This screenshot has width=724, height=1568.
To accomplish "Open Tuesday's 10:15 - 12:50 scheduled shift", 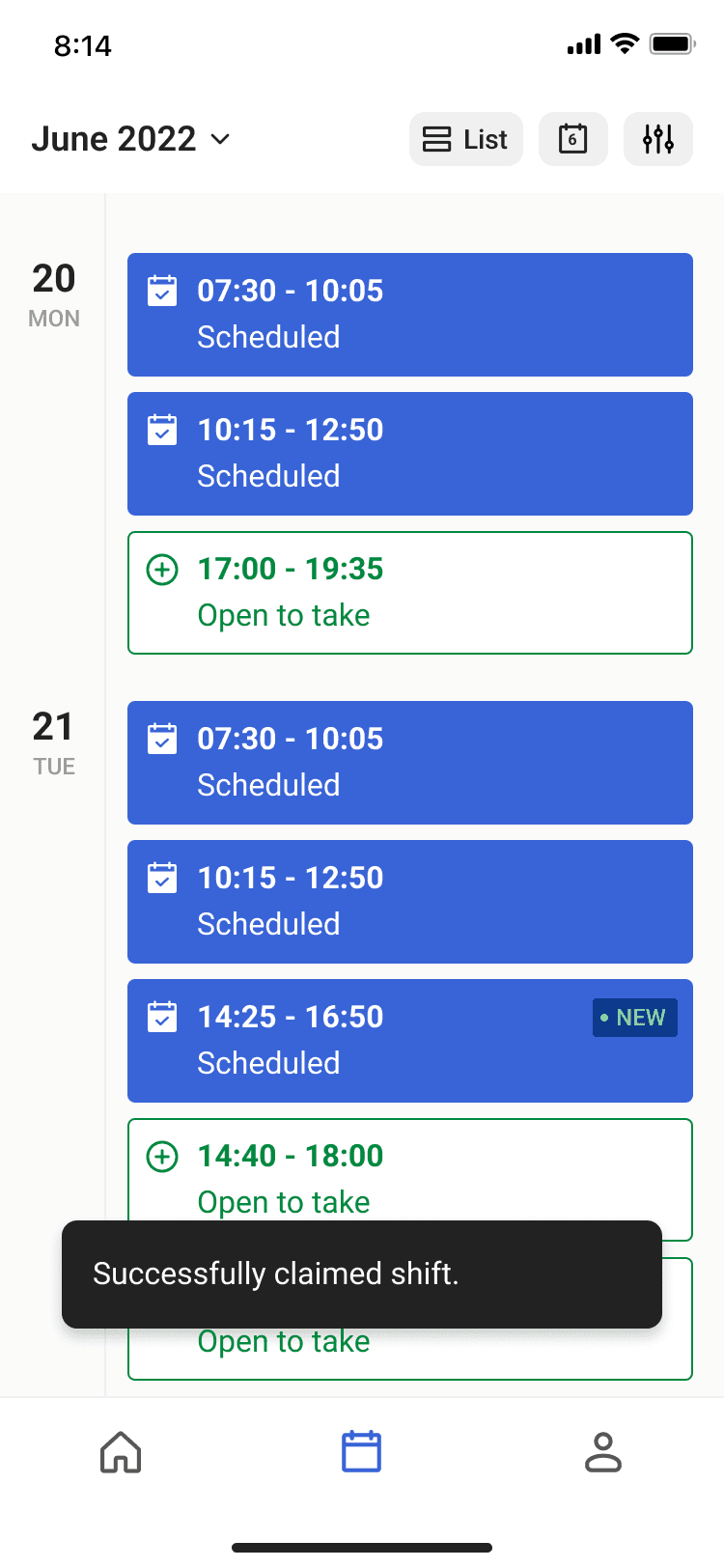I will click(x=410, y=902).
